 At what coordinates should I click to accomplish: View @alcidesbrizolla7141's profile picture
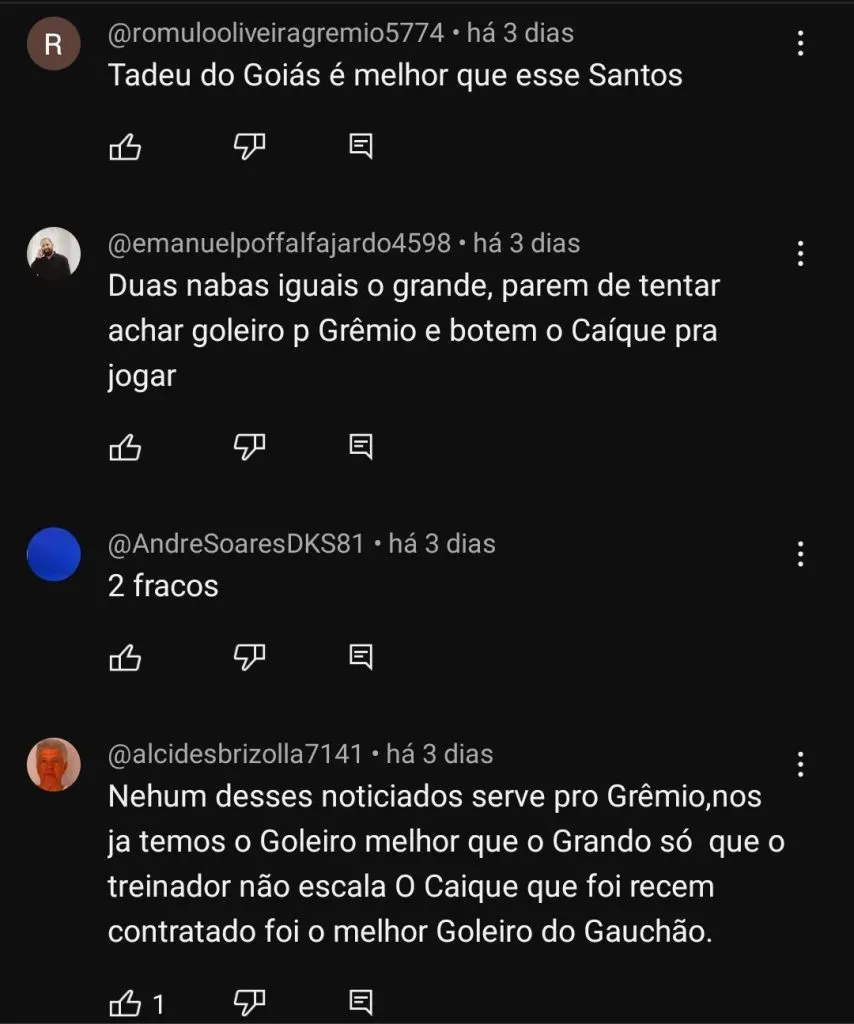pyautogui.click(x=54, y=763)
